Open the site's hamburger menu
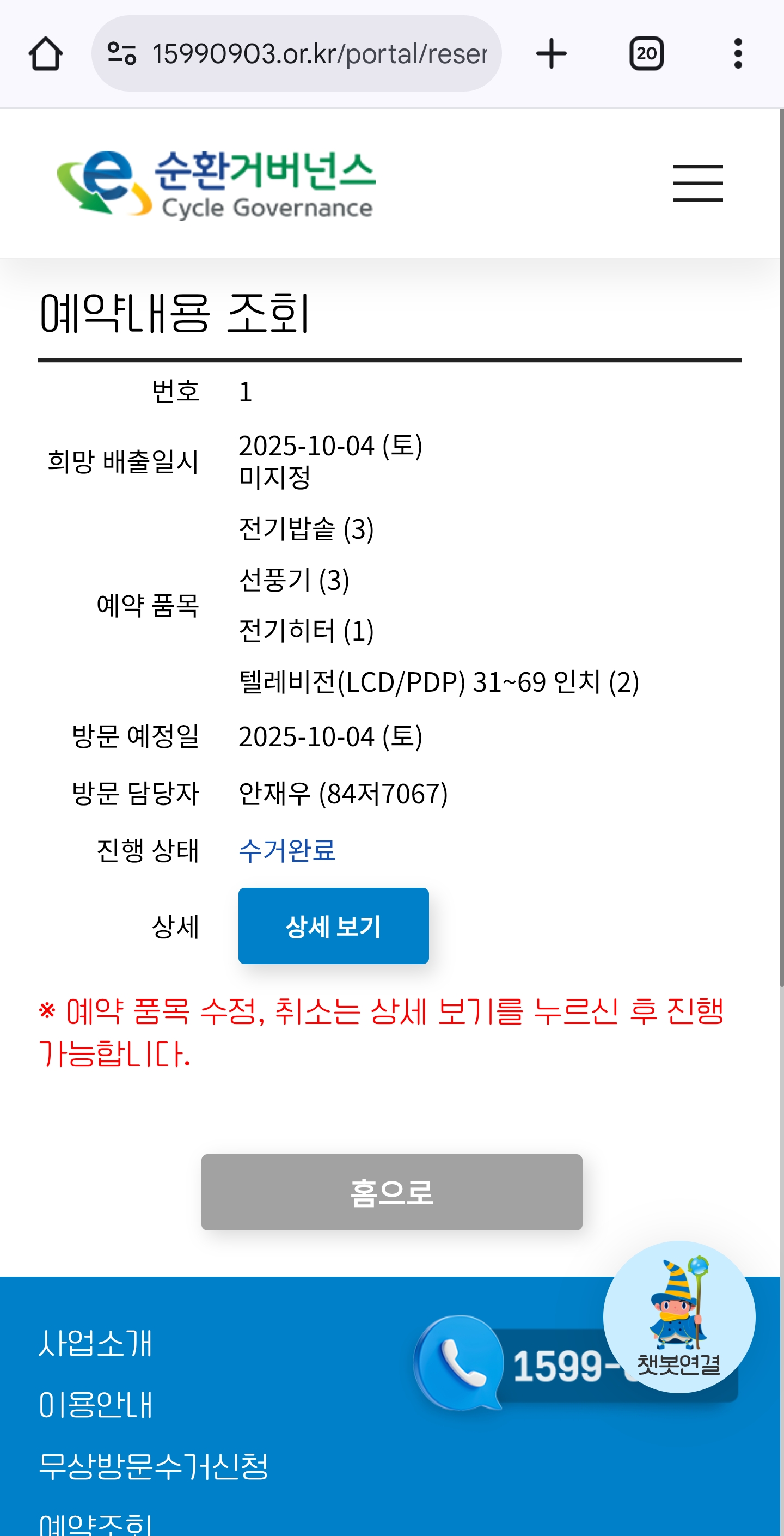The image size is (784, 1536). [697, 183]
